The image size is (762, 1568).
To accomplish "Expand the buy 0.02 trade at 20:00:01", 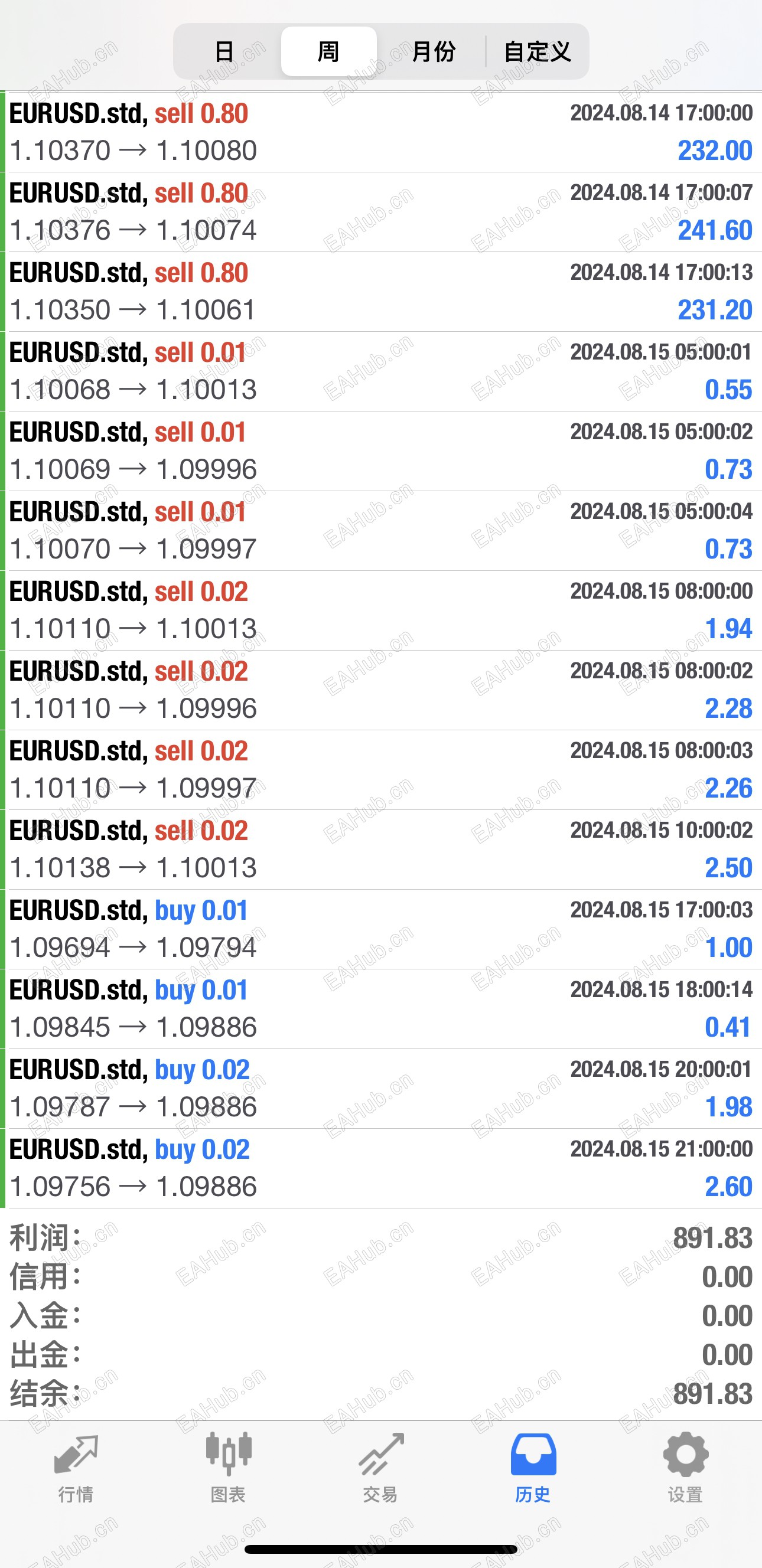I will pyautogui.click(x=380, y=1089).
